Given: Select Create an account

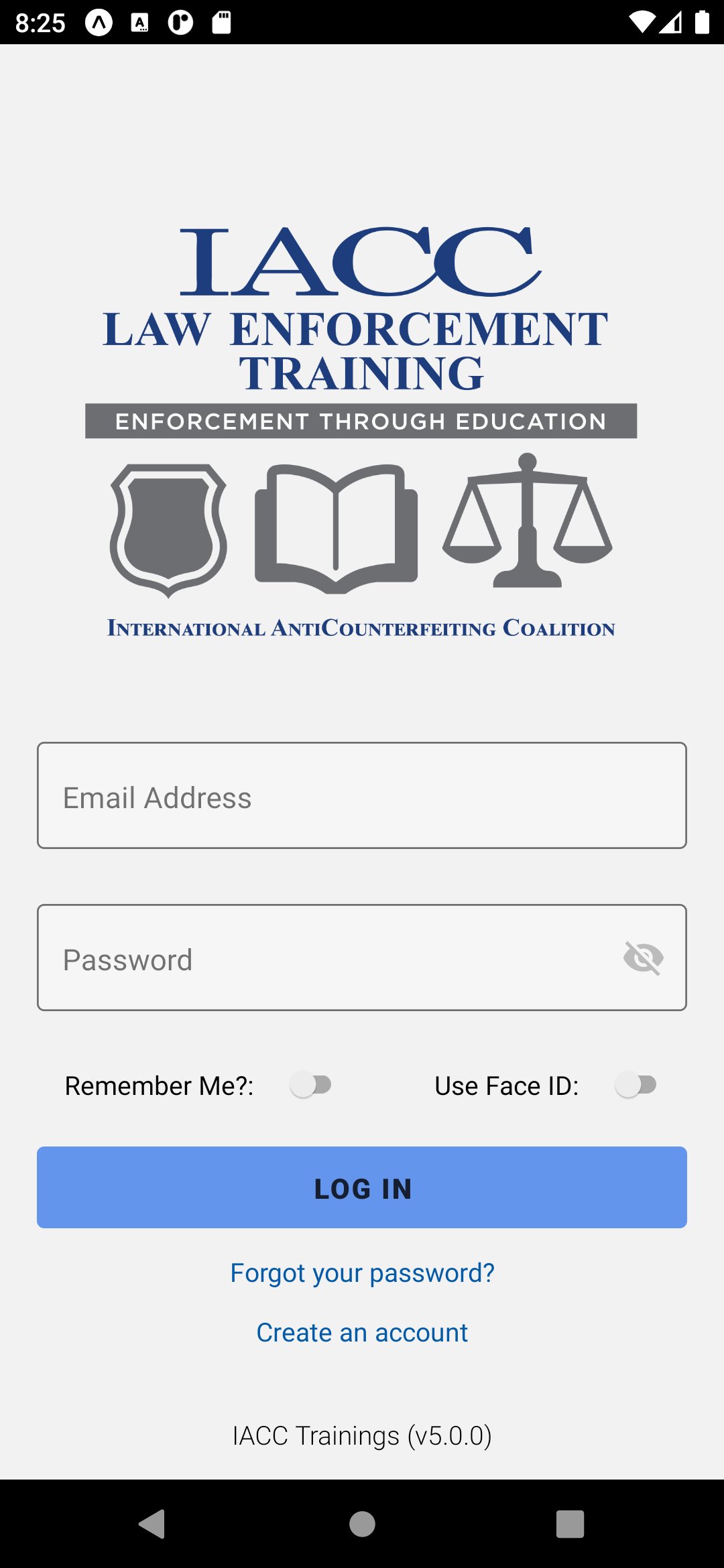Looking at the screenshot, I should [362, 1332].
